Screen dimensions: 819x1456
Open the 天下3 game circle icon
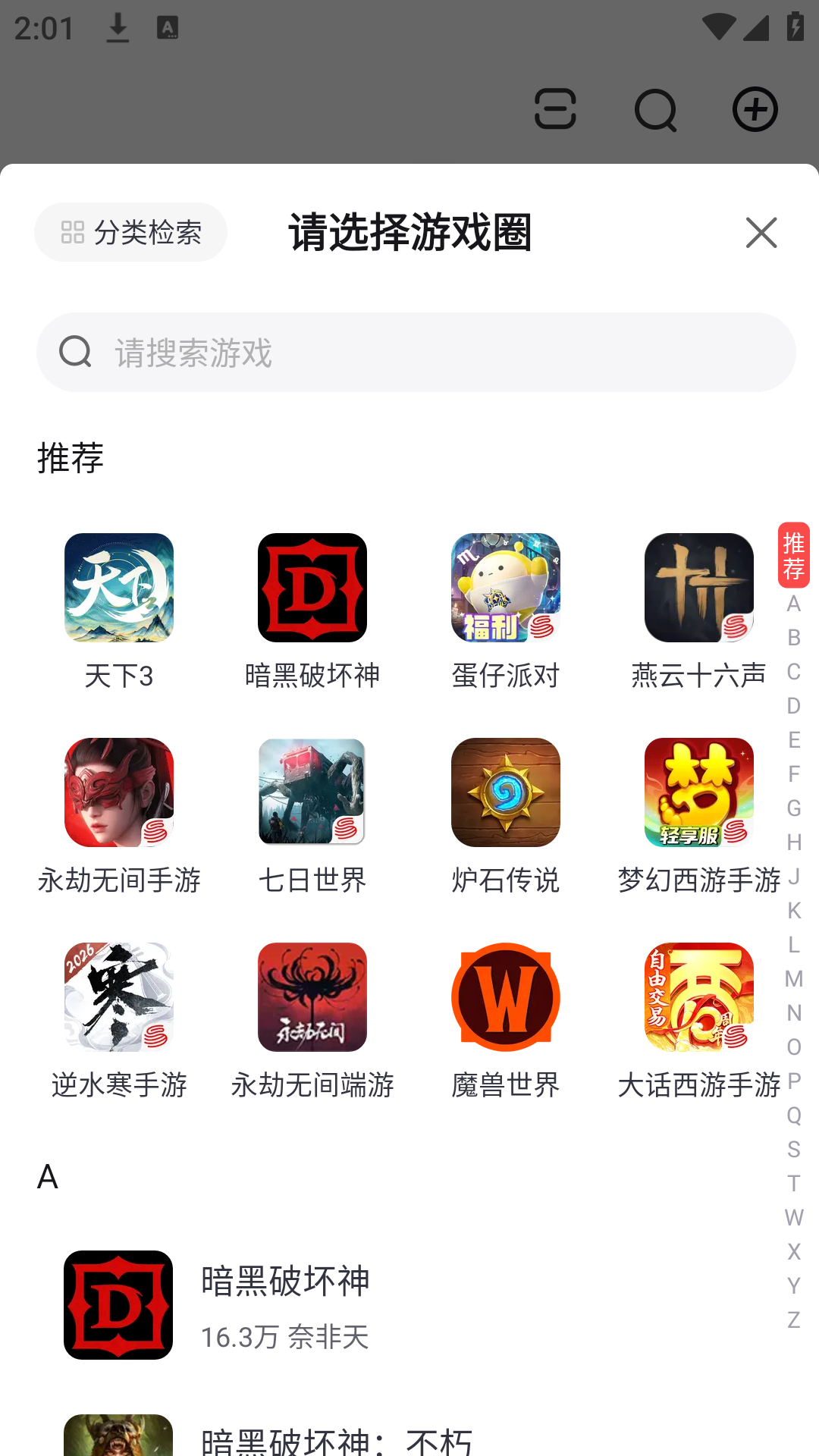120,588
